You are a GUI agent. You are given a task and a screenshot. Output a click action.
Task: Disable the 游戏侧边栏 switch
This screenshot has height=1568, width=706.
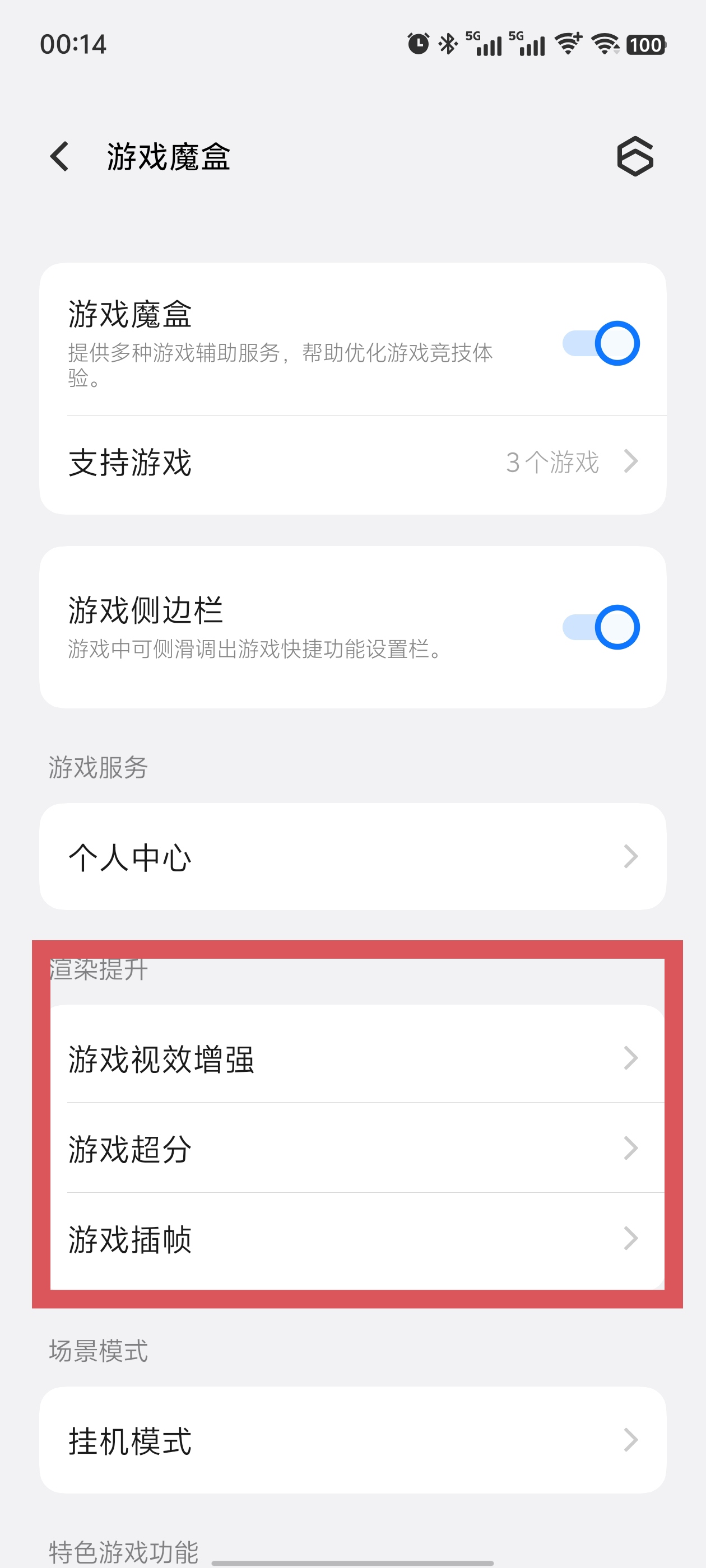[x=600, y=627]
